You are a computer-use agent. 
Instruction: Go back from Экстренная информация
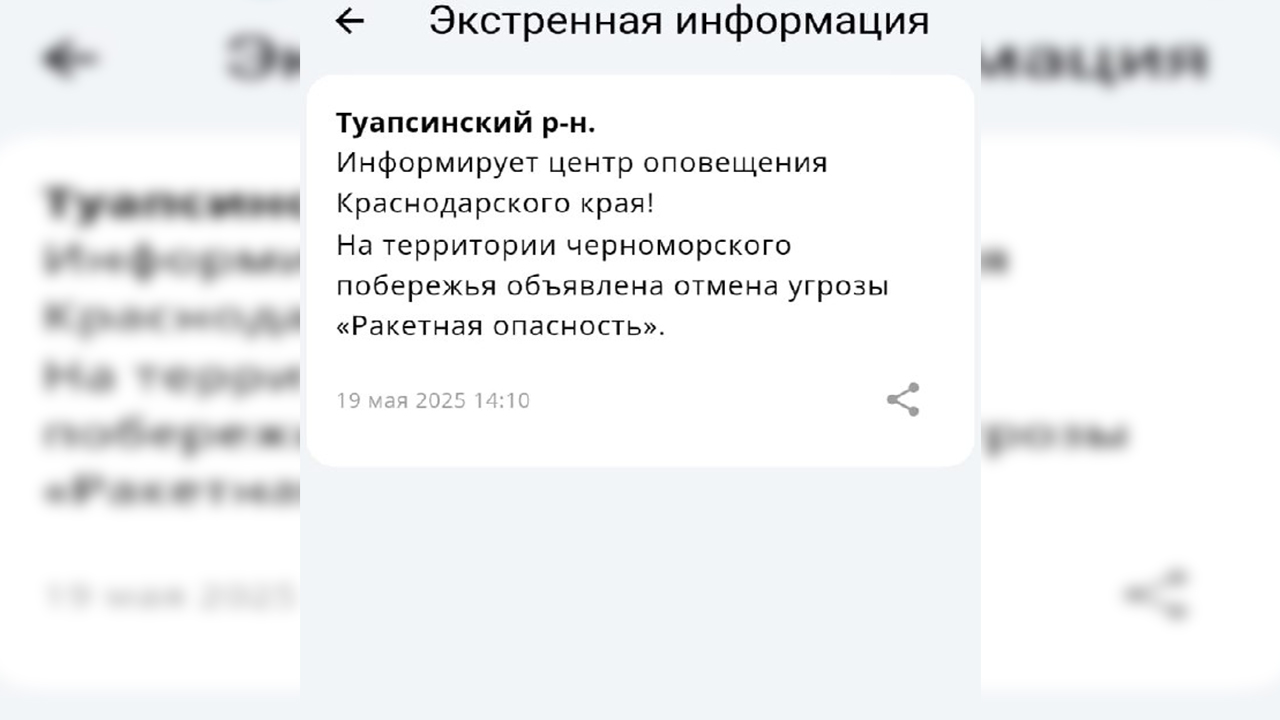point(349,21)
